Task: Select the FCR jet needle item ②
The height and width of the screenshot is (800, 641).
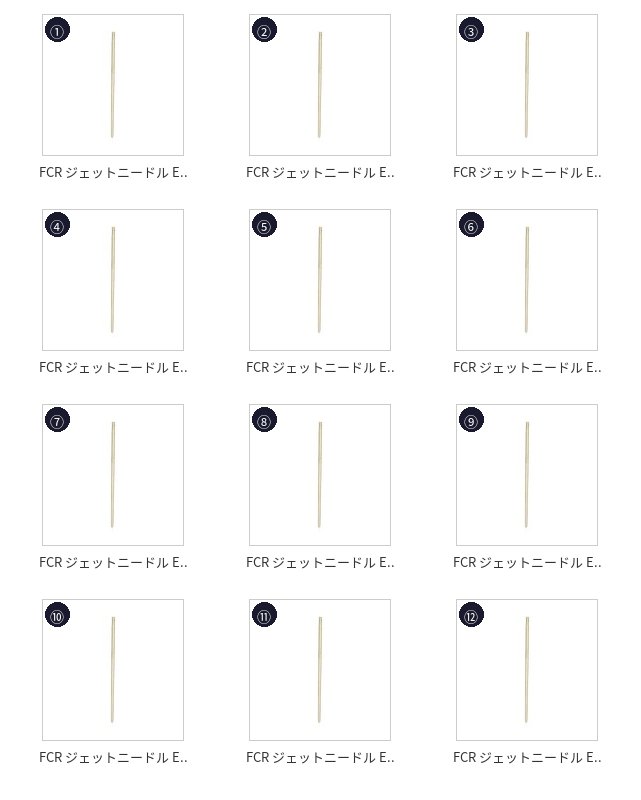Action: click(319, 85)
